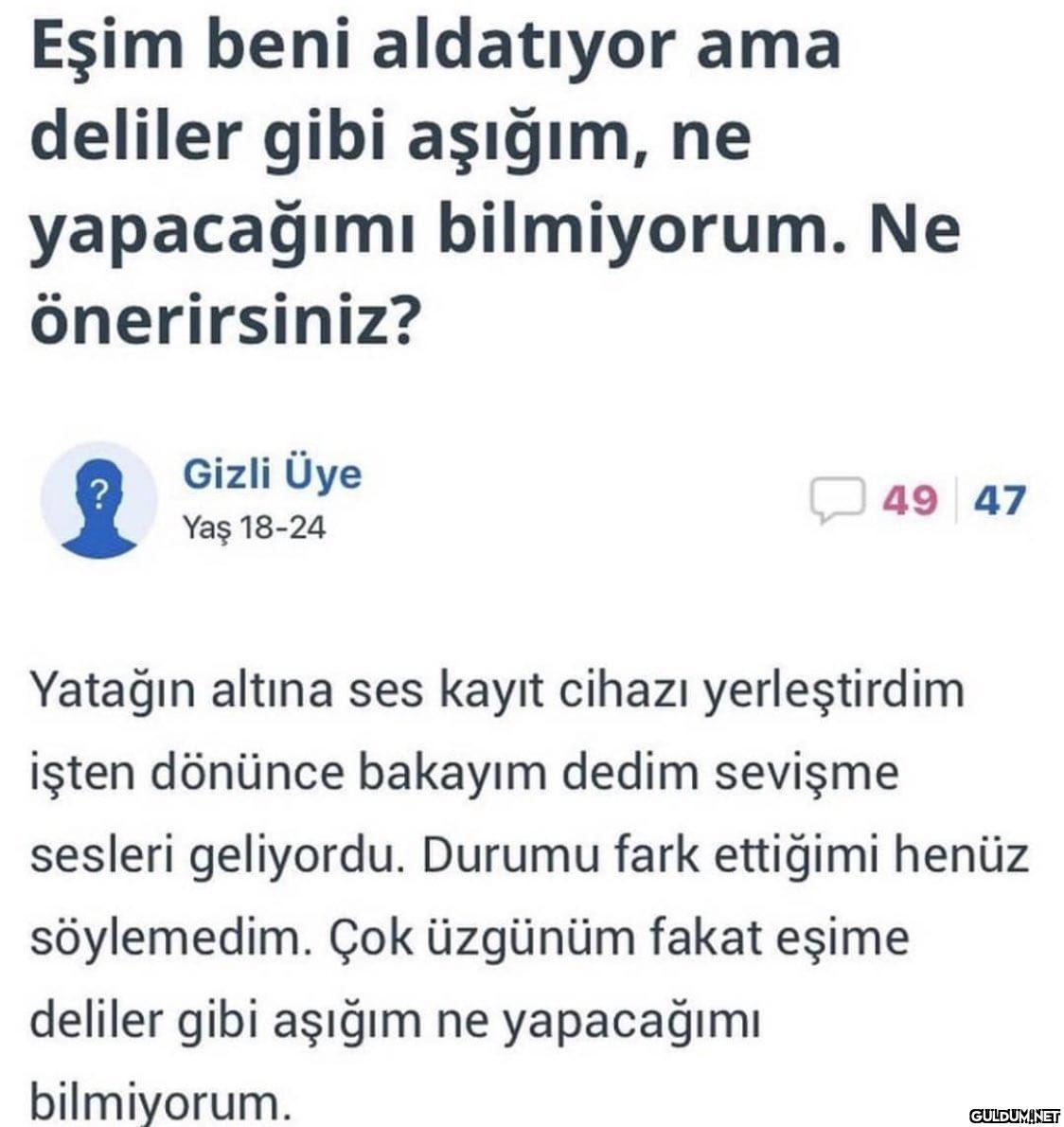Open the Gizli Üye profile avatar
The image size is (1064, 1127).
point(99,500)
